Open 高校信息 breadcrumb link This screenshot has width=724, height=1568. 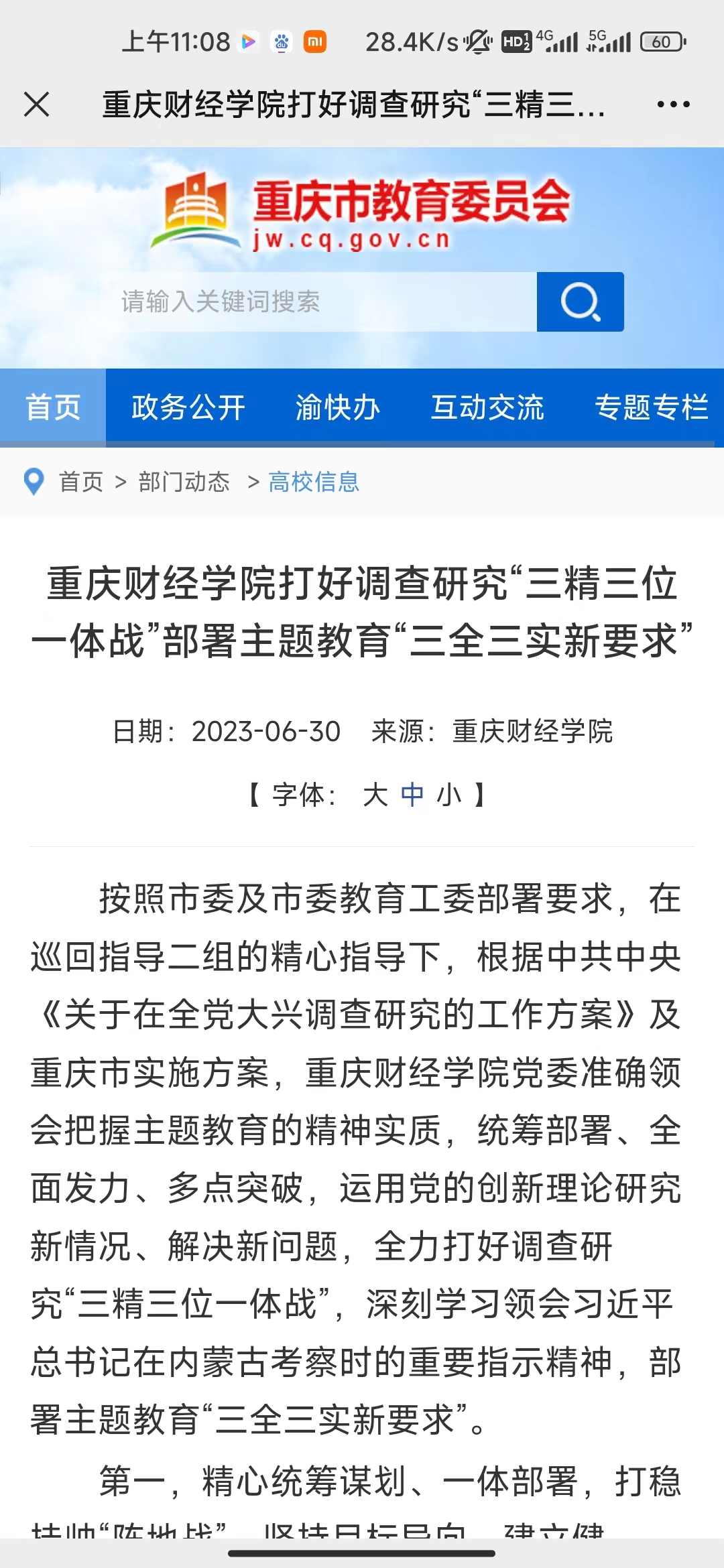(314, 482)
